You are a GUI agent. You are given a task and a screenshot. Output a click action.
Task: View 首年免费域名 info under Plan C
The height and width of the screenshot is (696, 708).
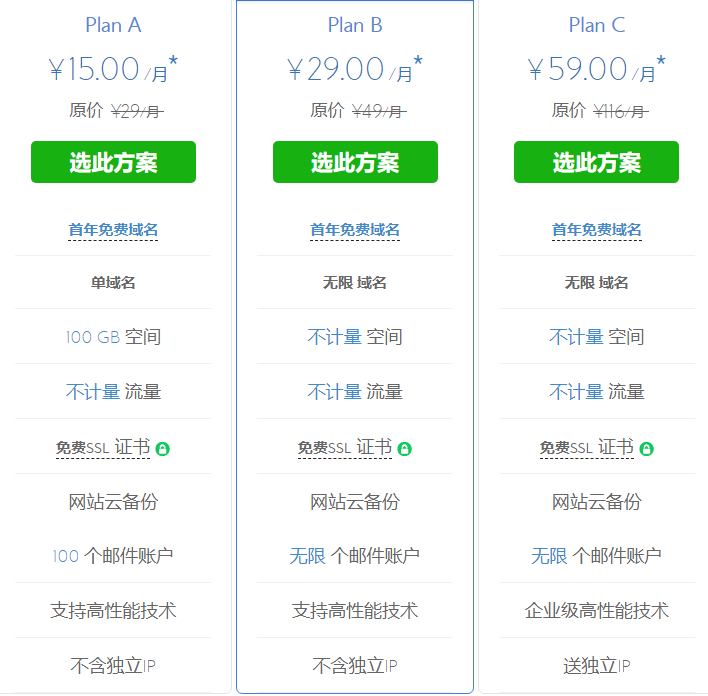(596, 230)
